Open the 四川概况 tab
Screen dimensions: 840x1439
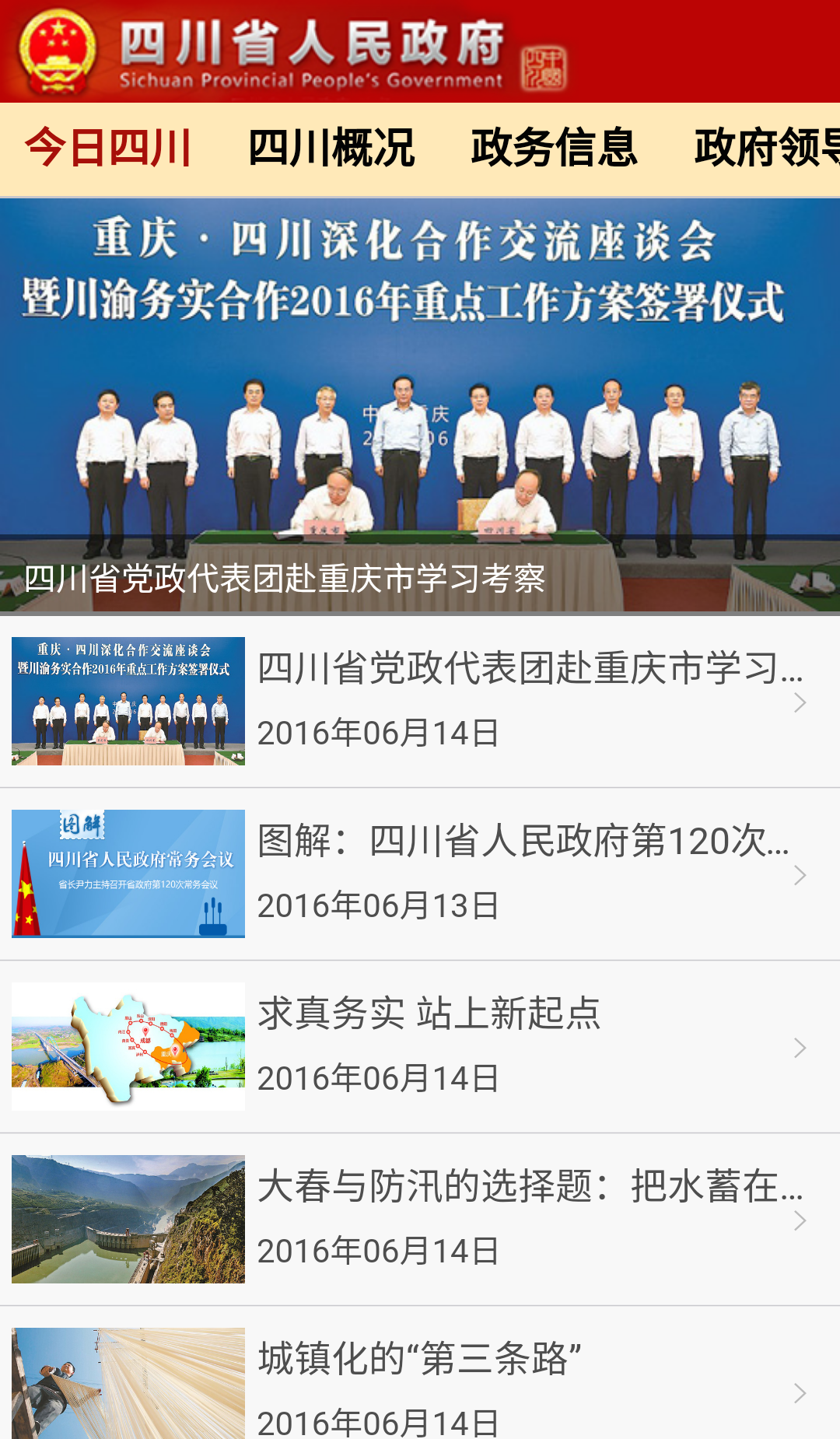[331, 148]
